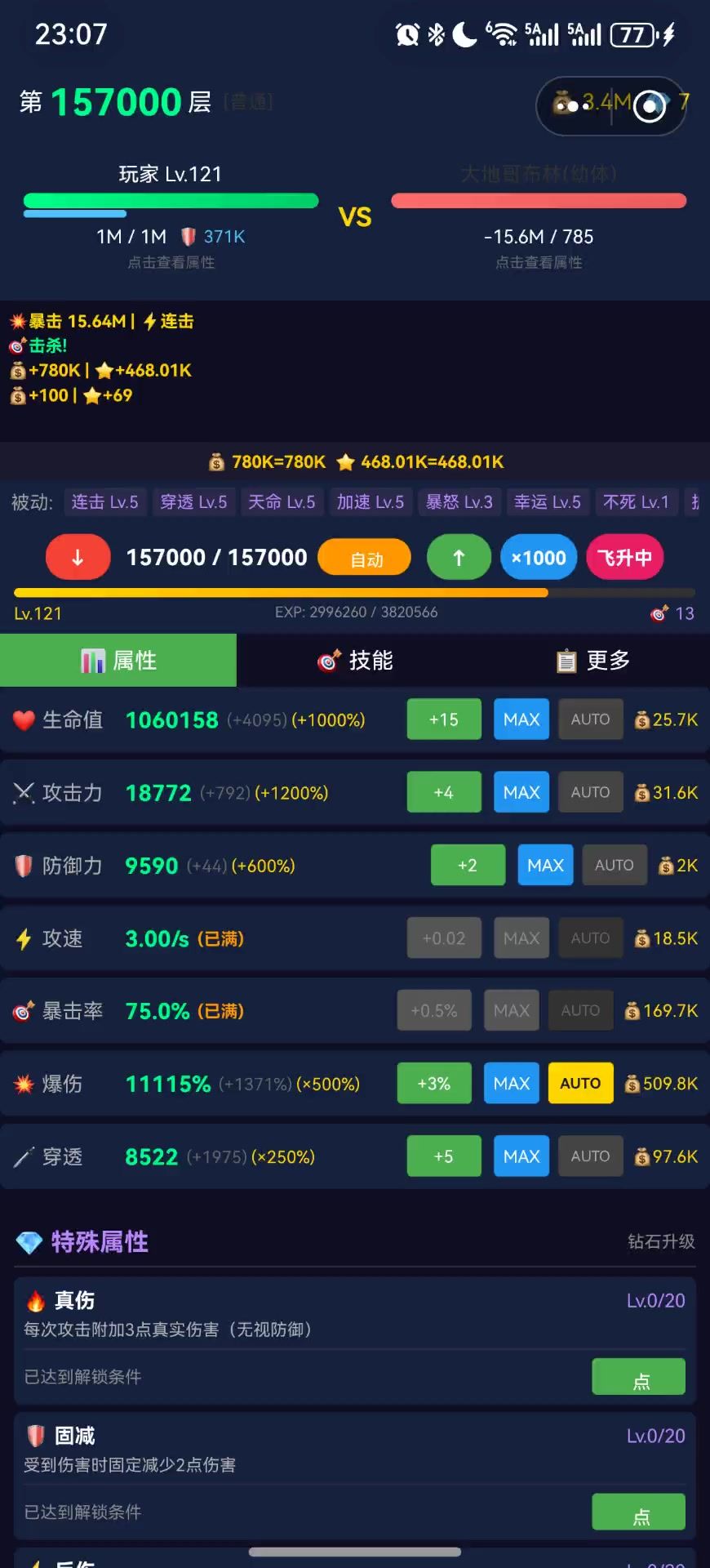Open the 幸运 Lv.5 passive chip
The height and width of the screenshot is (1568, 710).
[547, 501]
